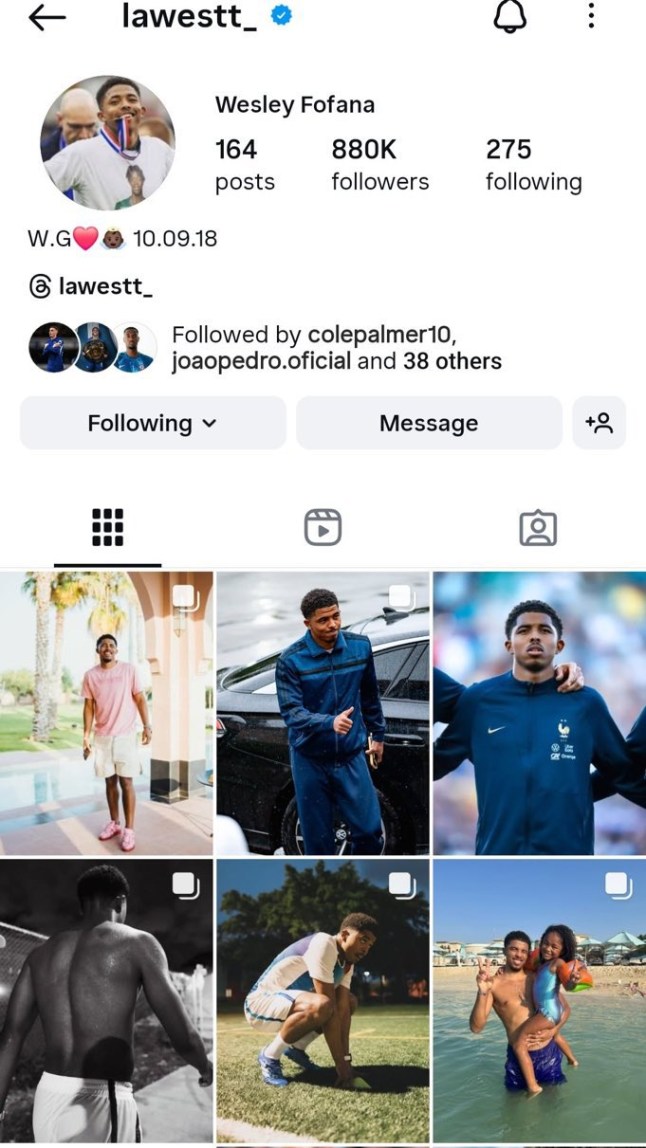Message Wesley Fofana

(x=429, y=423)
